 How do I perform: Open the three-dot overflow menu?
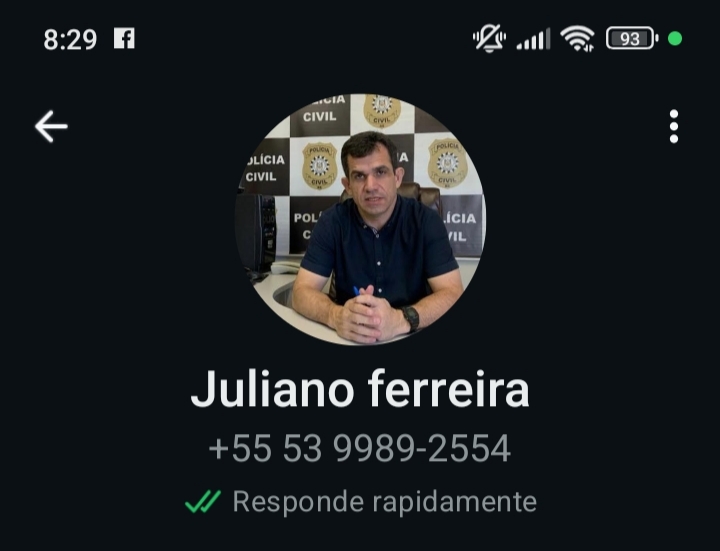(673, 127)
